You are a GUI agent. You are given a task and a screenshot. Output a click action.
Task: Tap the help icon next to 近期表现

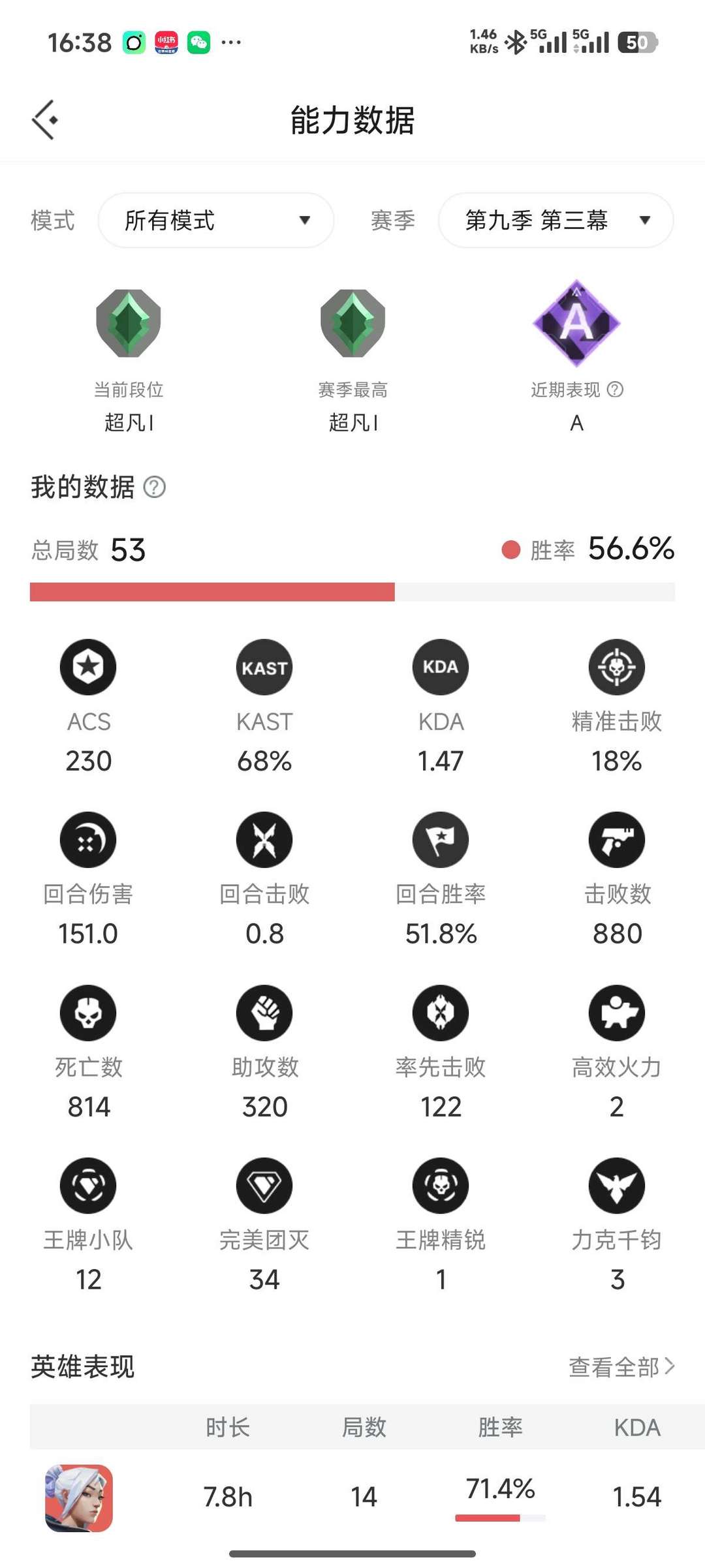[x=615, y=390]
